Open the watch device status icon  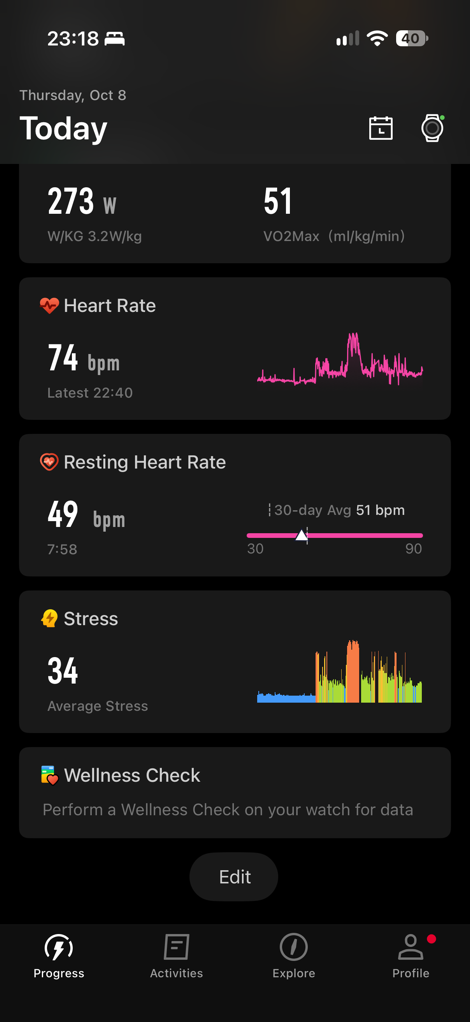[x=432, y=128]
